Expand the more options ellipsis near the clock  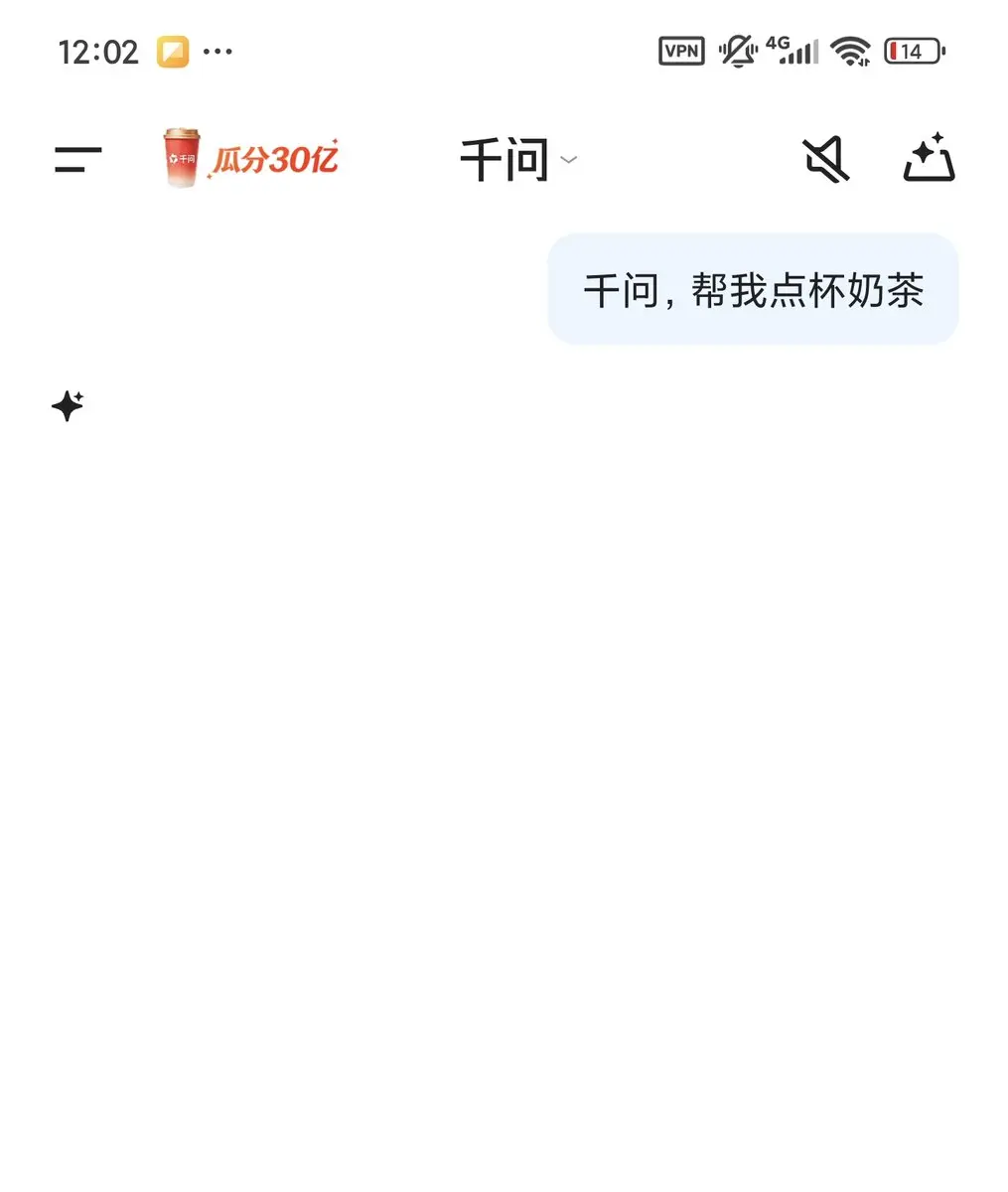[x=216, y=50]
